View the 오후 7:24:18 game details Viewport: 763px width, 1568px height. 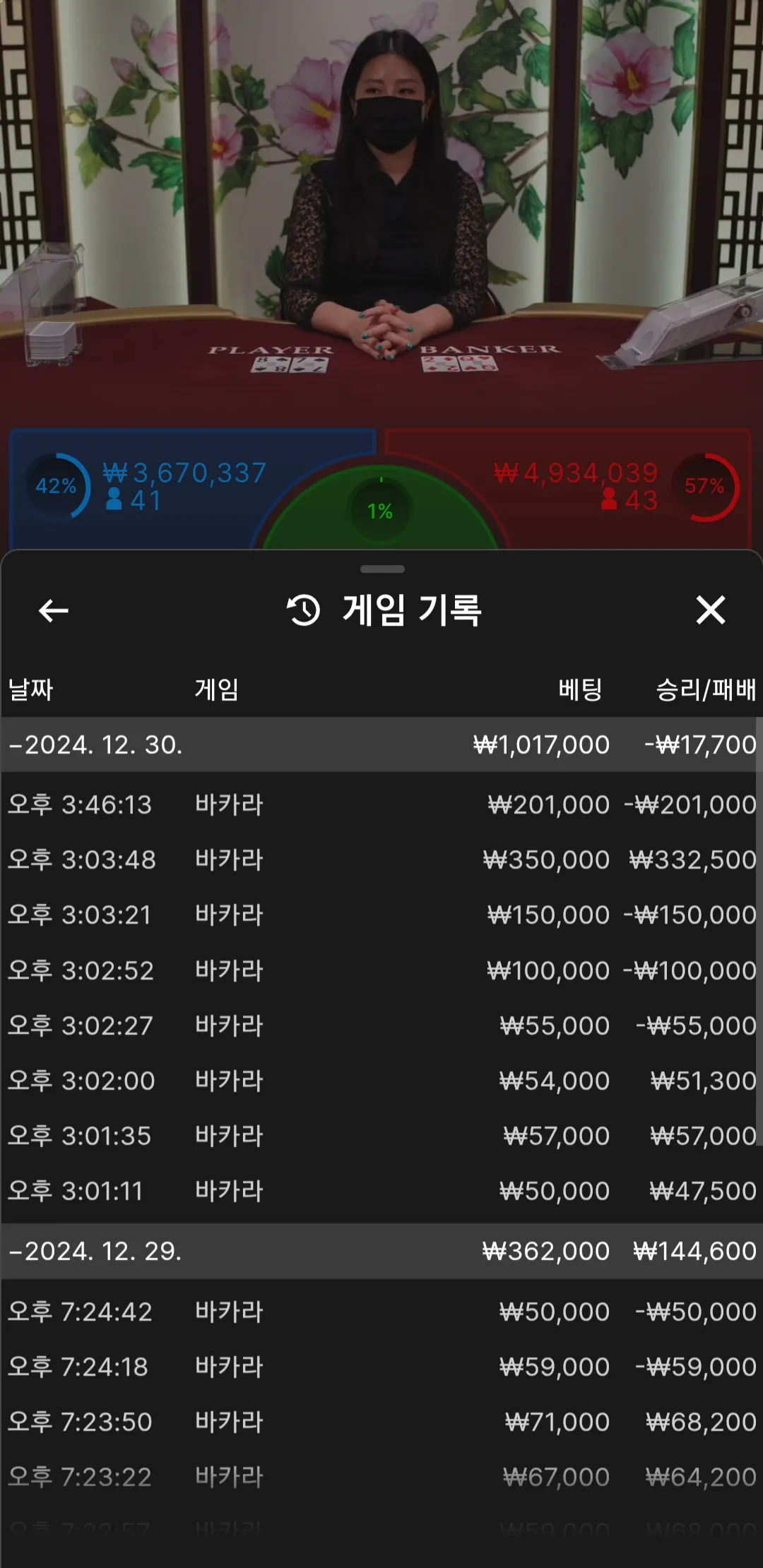point(381,1367)
